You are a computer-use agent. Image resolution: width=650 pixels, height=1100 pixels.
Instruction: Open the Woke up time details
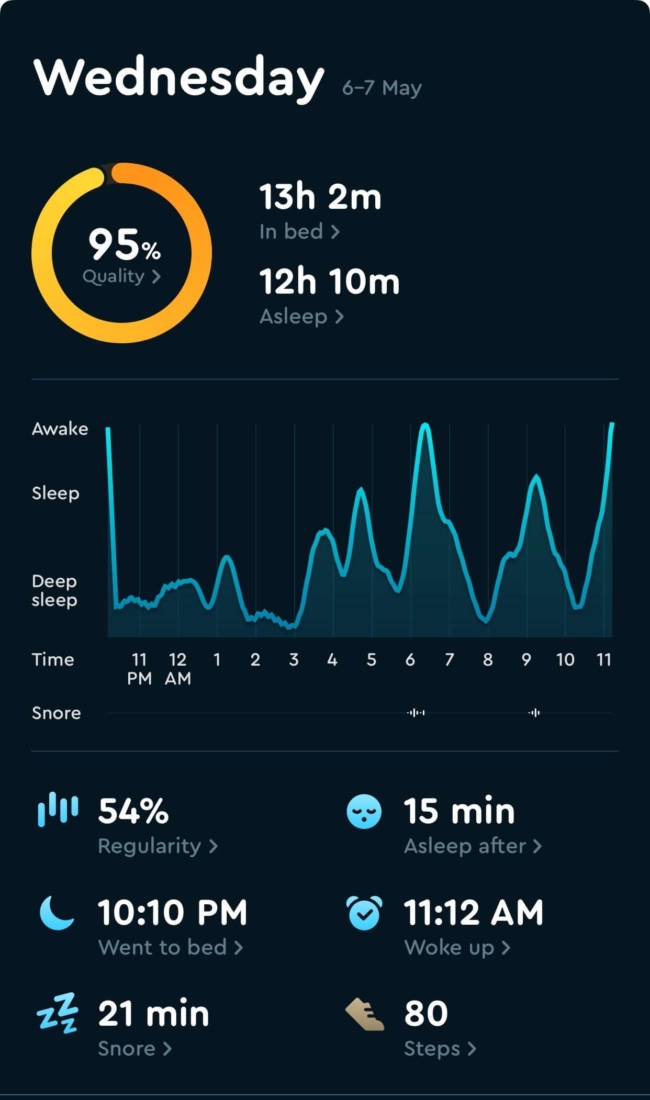(x=457, y=947)
